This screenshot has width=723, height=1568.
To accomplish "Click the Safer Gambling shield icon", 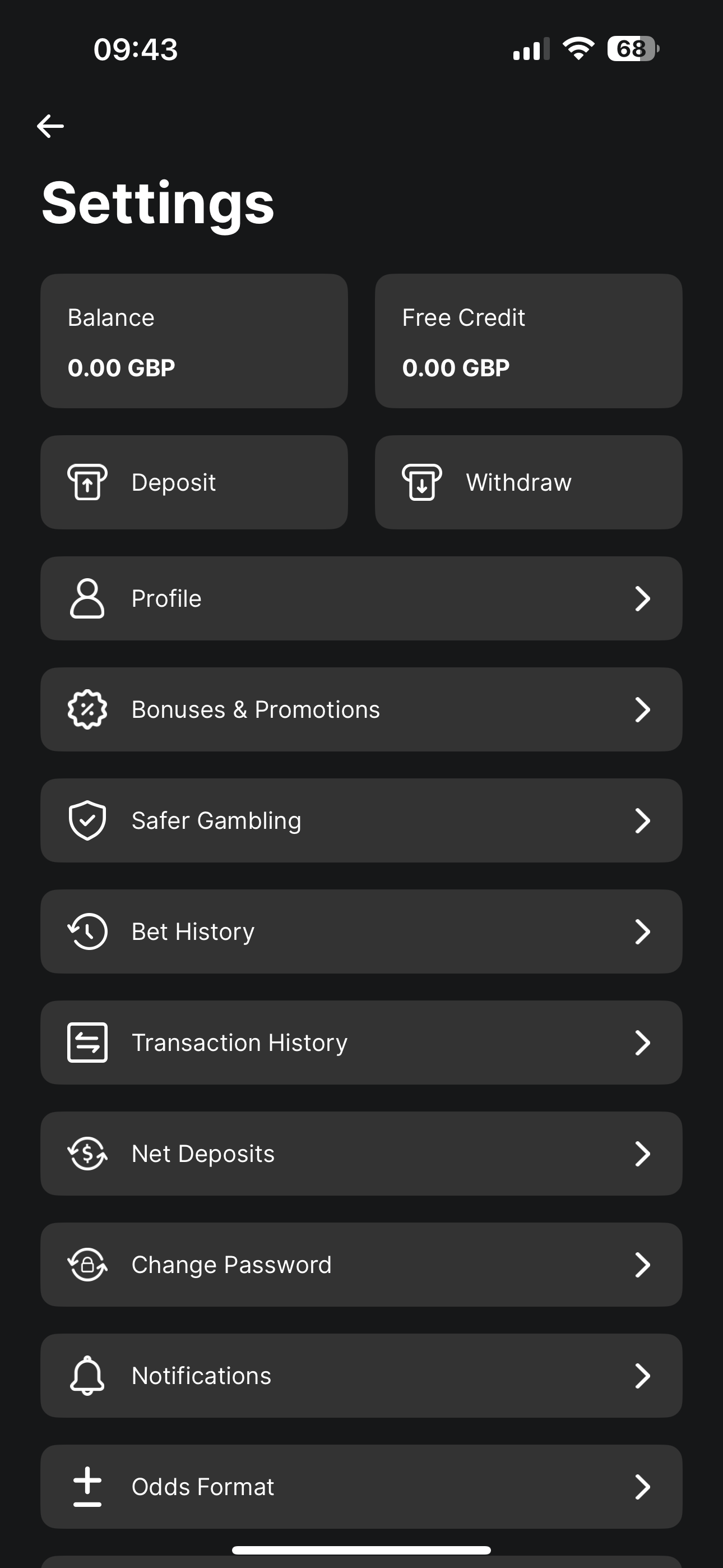I will tap(87, 820).
